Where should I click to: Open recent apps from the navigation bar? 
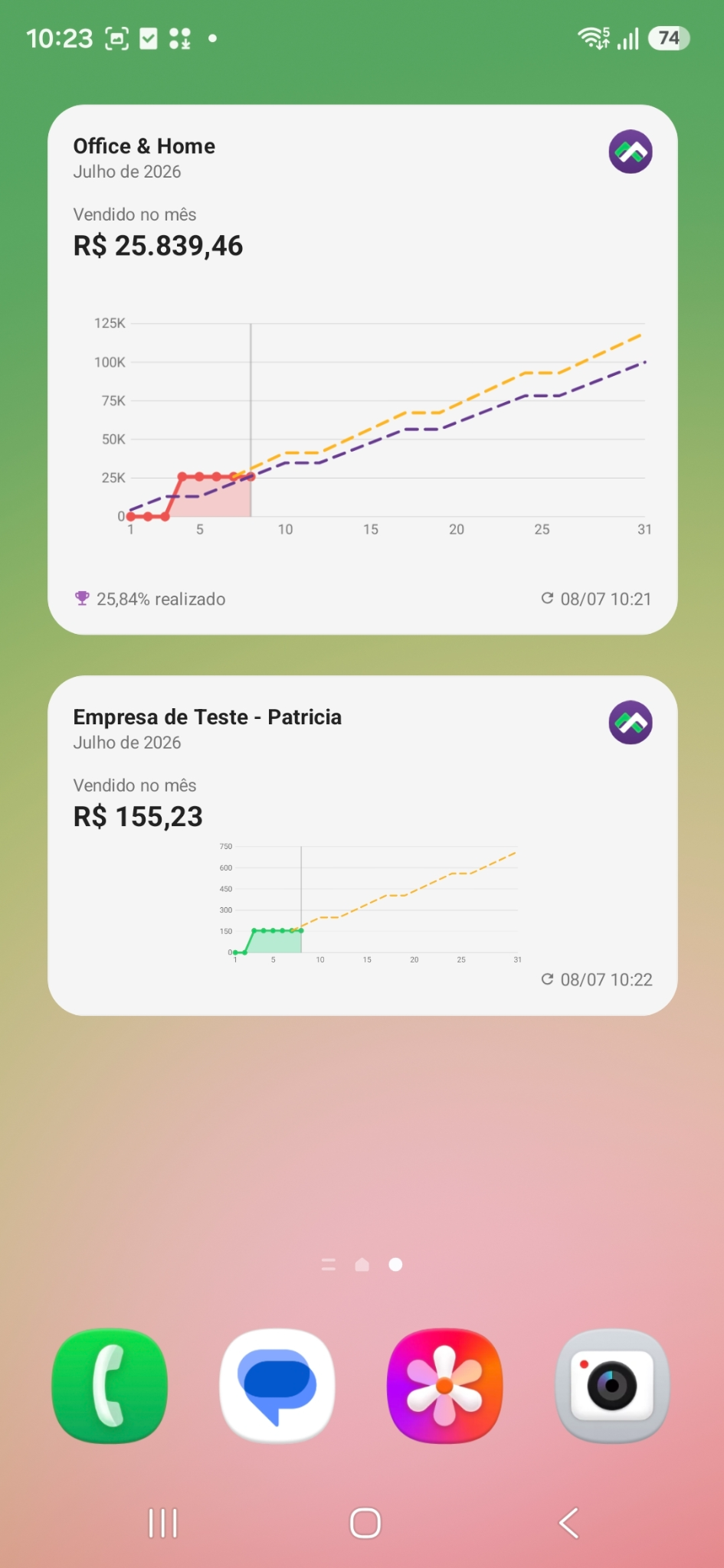163,1523
